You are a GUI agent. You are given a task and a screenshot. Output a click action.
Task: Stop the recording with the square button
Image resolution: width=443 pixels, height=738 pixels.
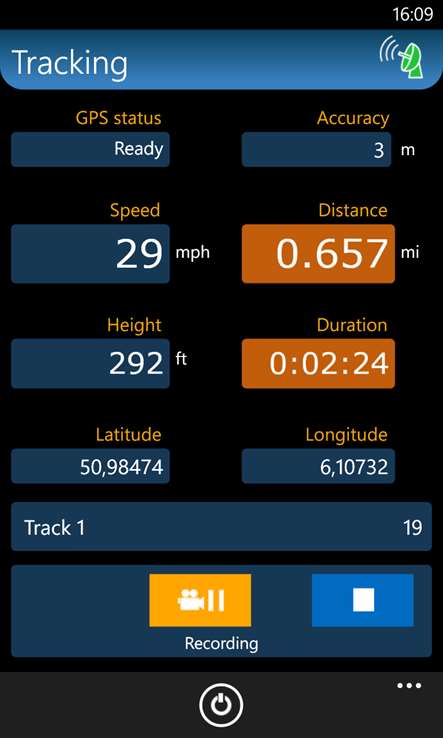click(x=362, y=600)
